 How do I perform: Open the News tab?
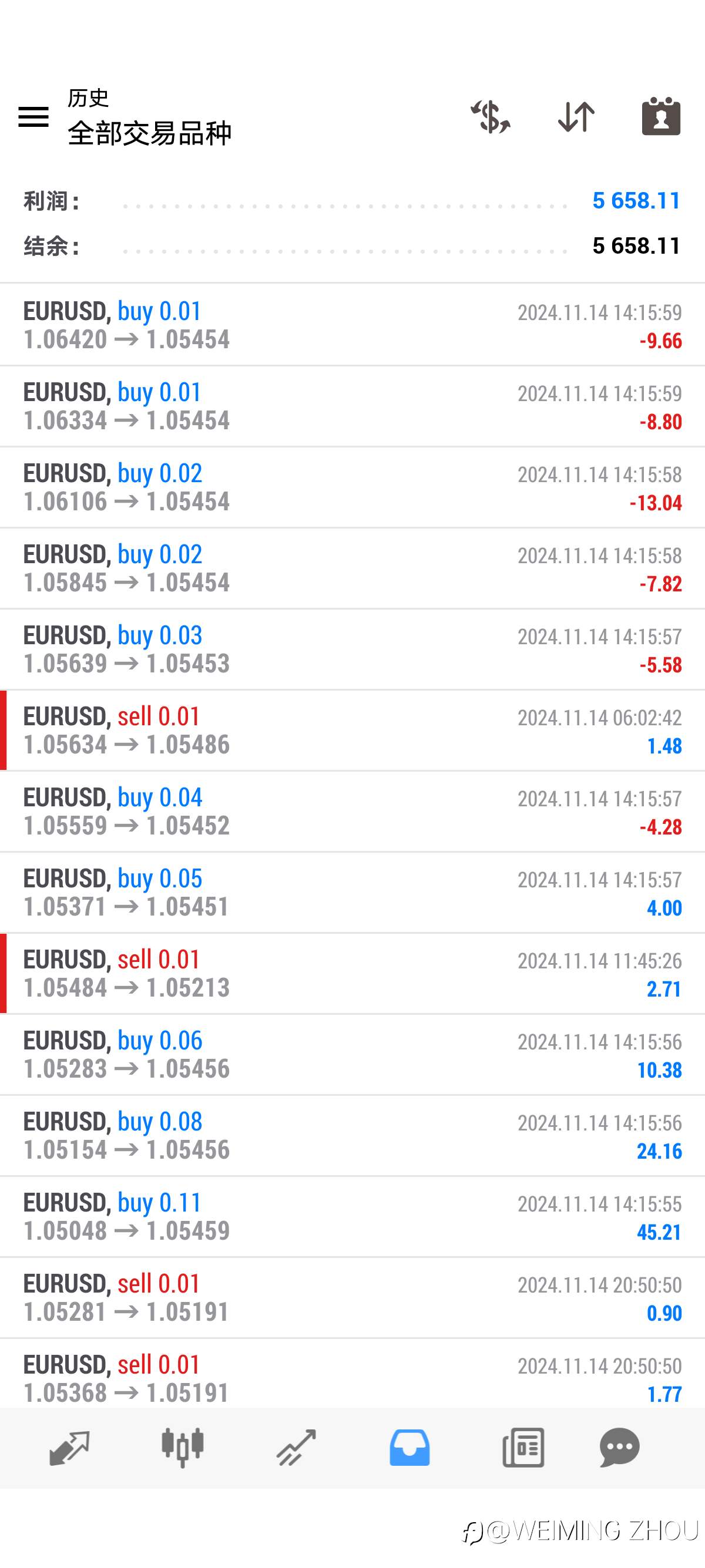point(523,1448)
